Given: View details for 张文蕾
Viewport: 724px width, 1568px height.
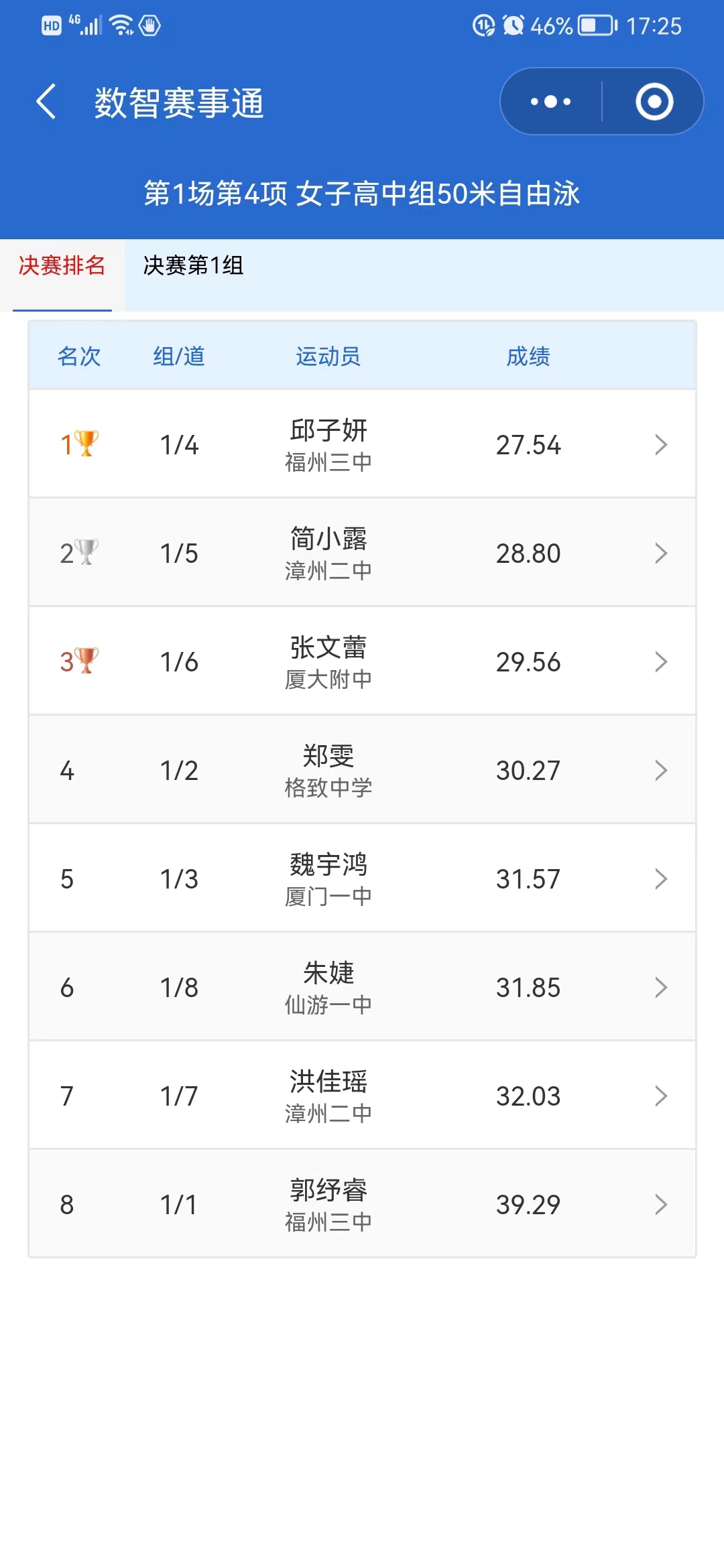Looking at the screenshot, I should (362, 661).
